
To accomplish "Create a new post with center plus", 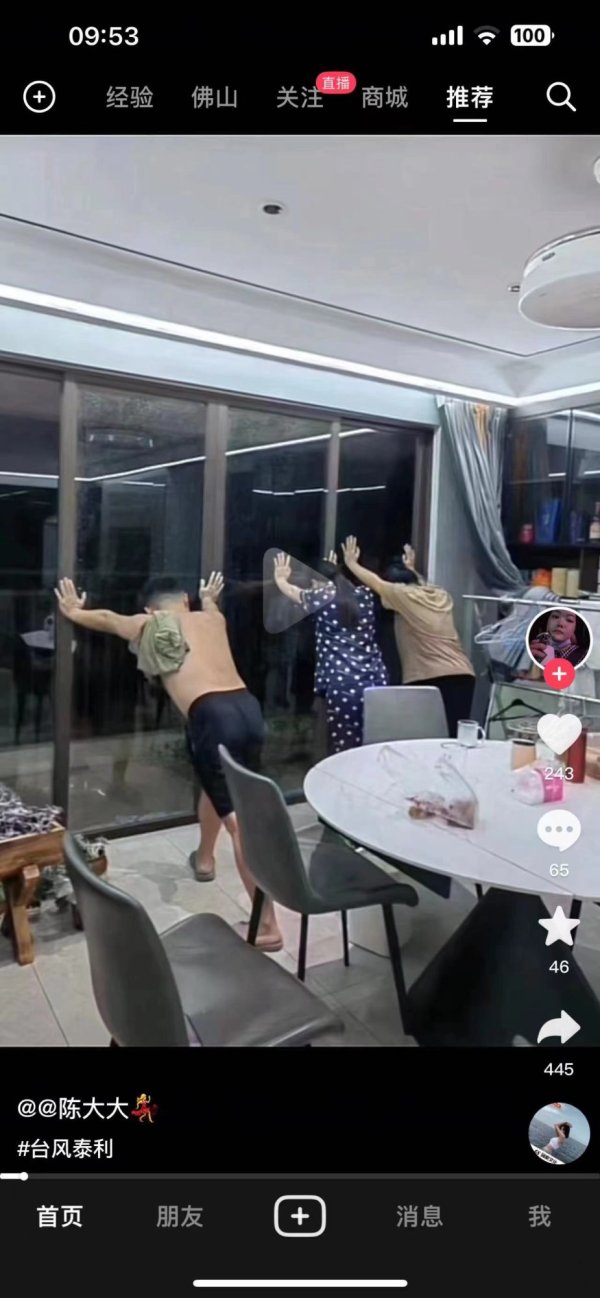I will pos(300,1216).
